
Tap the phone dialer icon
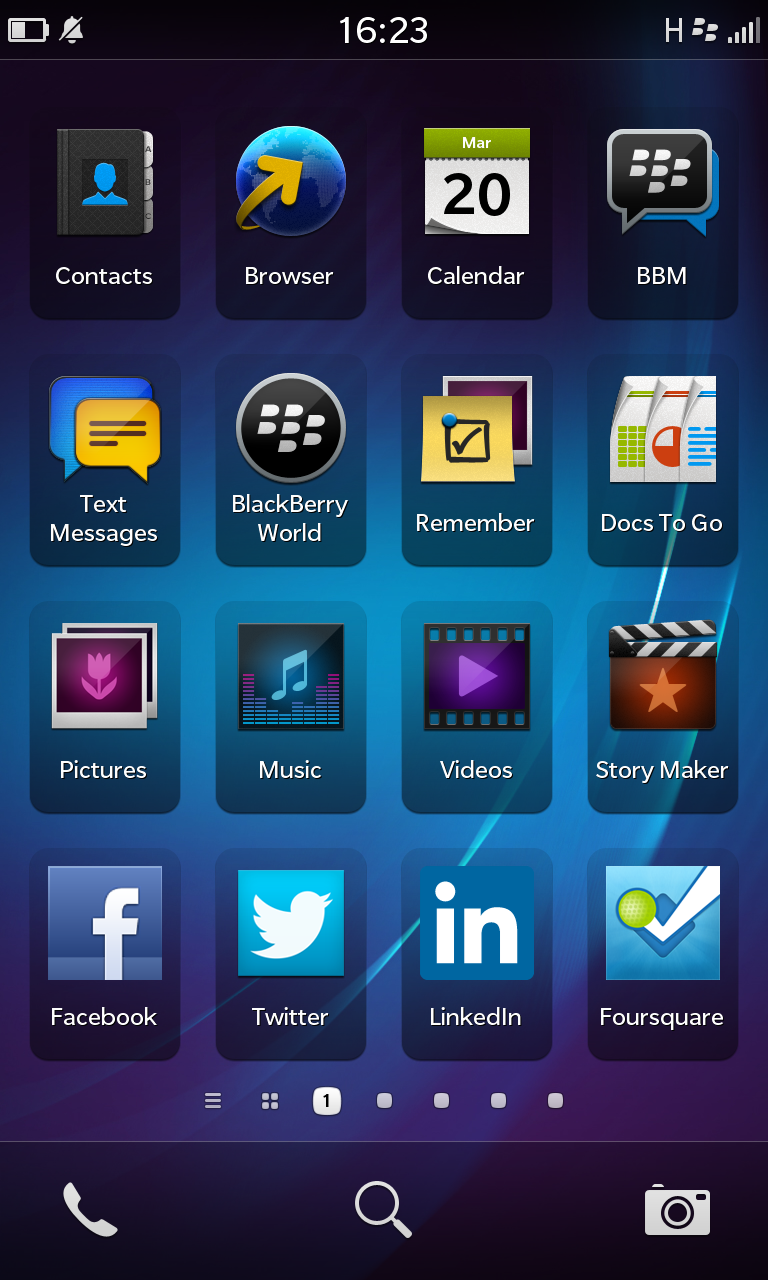point(90,1209)
